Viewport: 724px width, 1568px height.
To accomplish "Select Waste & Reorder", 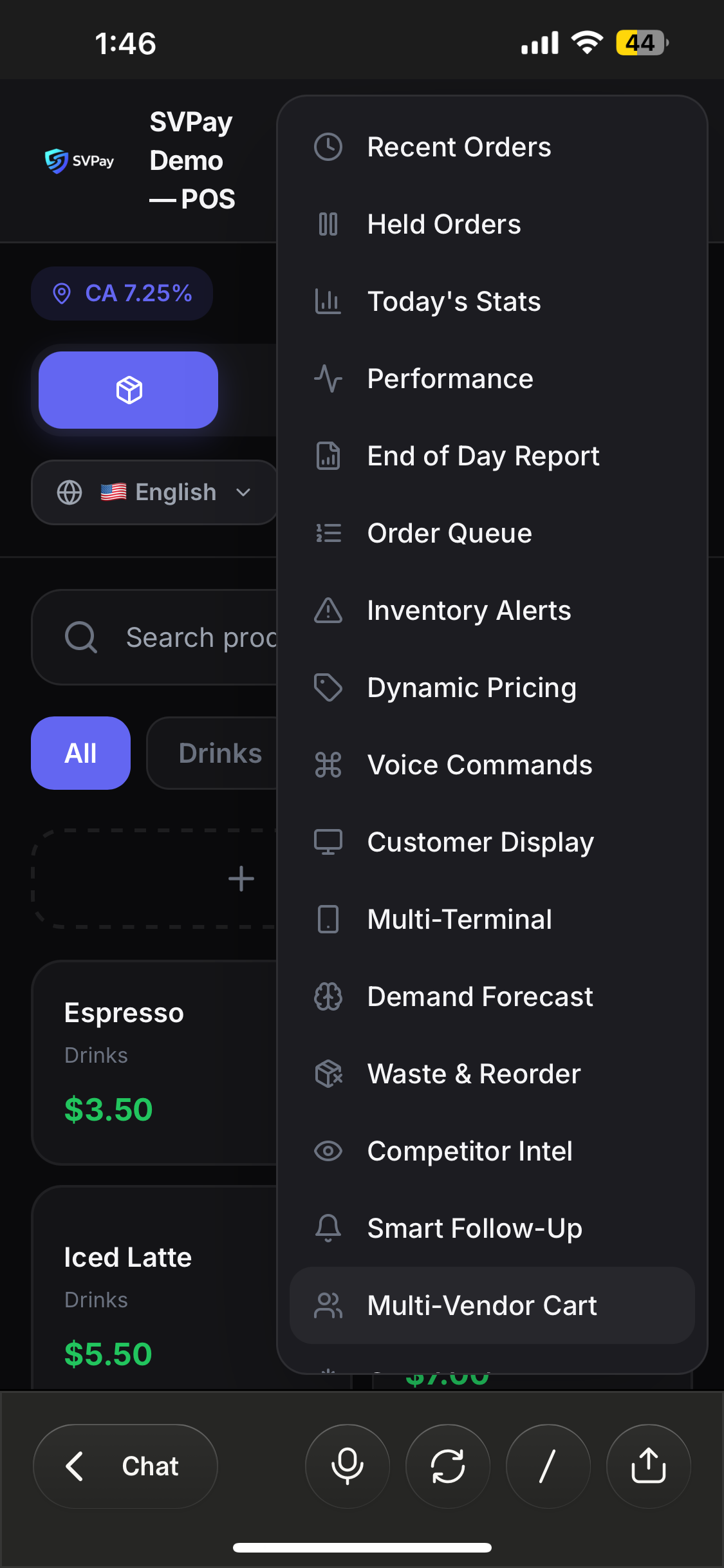I will point(492,1074).
